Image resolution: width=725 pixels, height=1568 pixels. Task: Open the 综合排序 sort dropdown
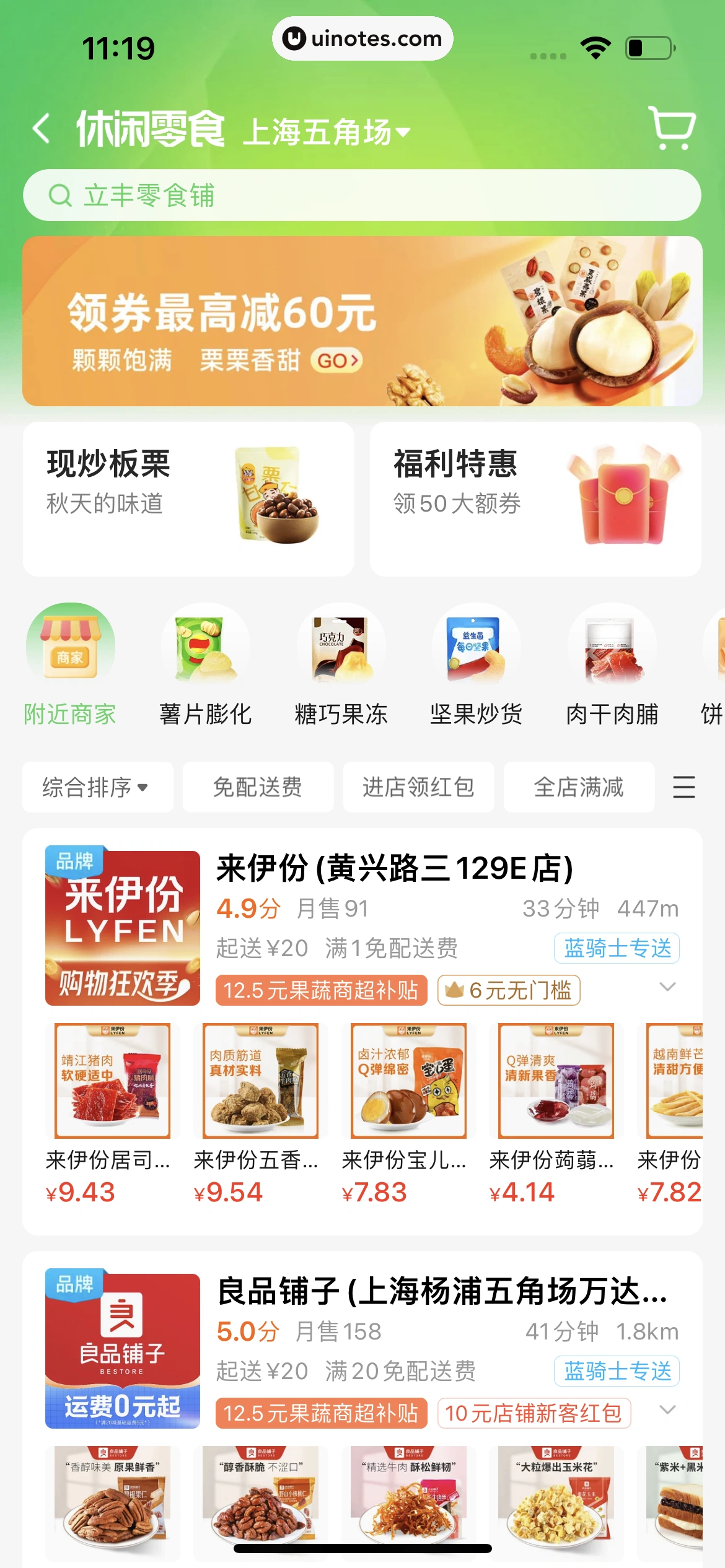[x=97, y=787]
